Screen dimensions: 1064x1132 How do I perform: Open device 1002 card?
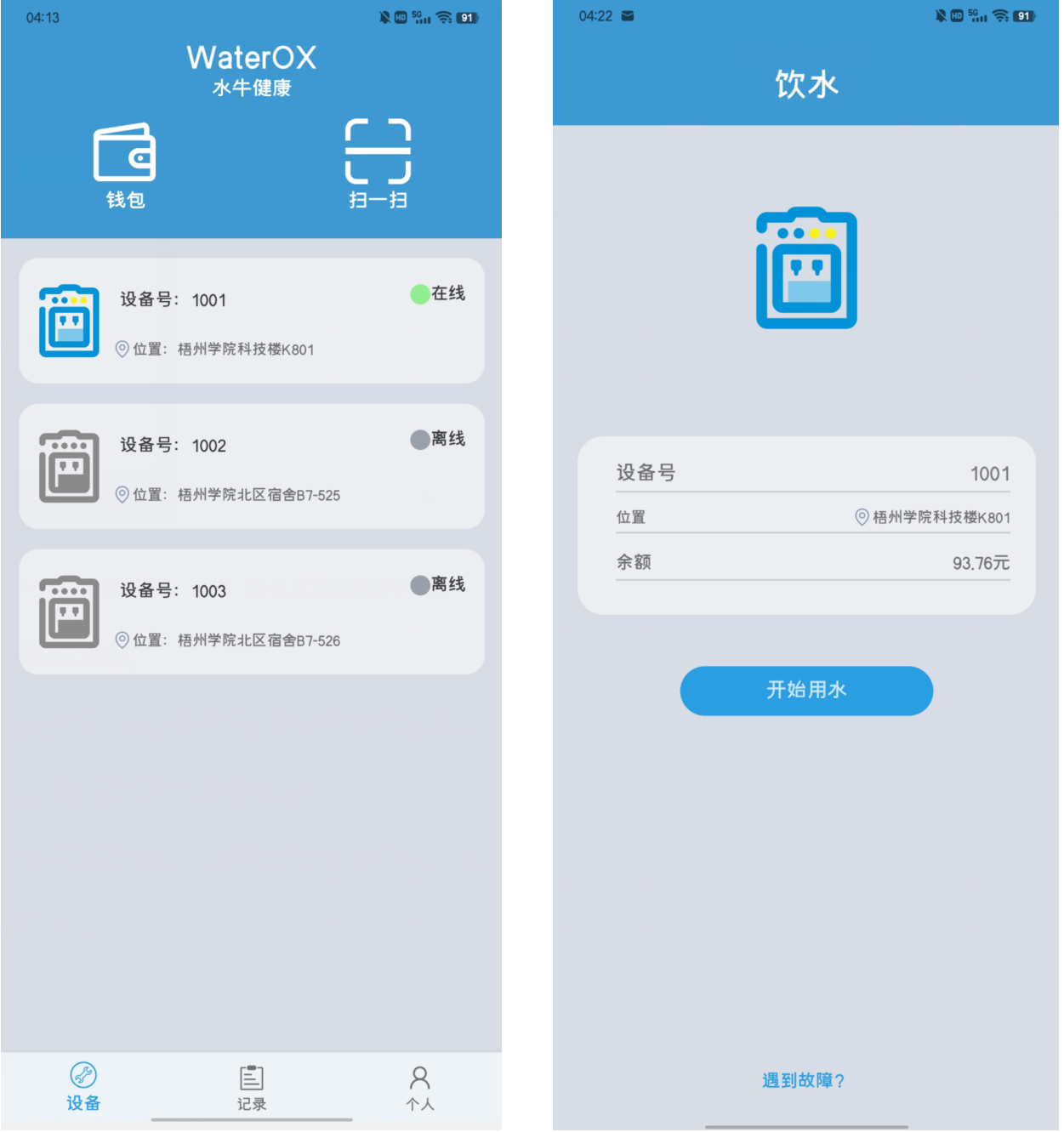pyautogui.click(x=252, y=466)
